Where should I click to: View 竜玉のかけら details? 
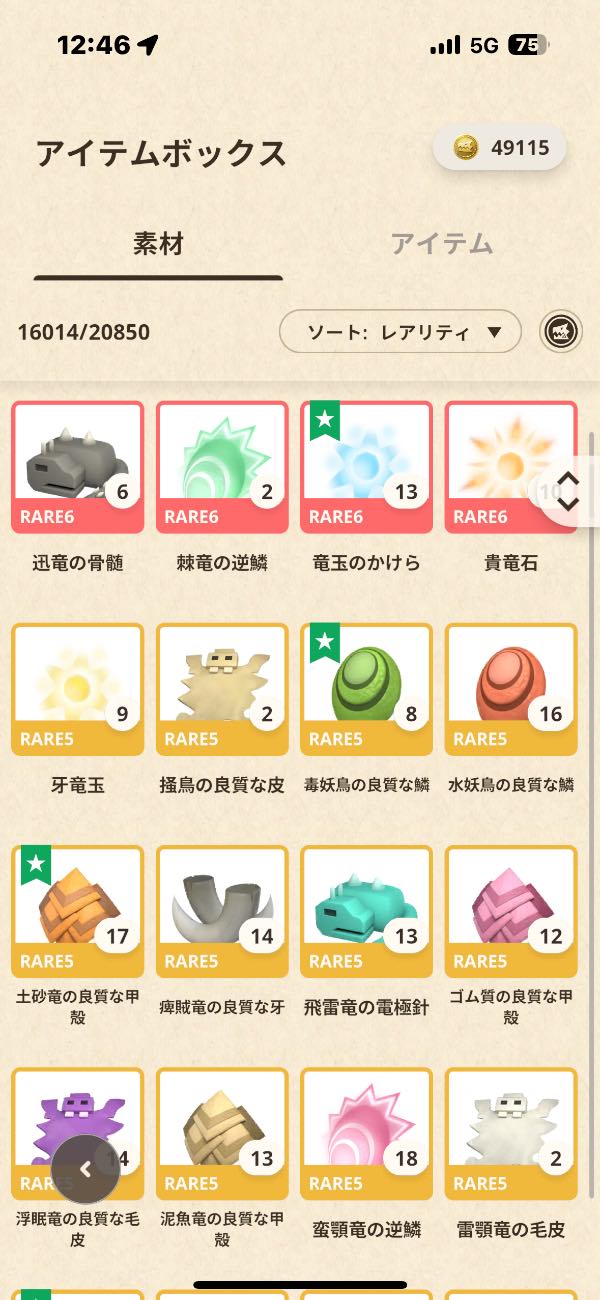pyautogui.click(x=366, y=468)
